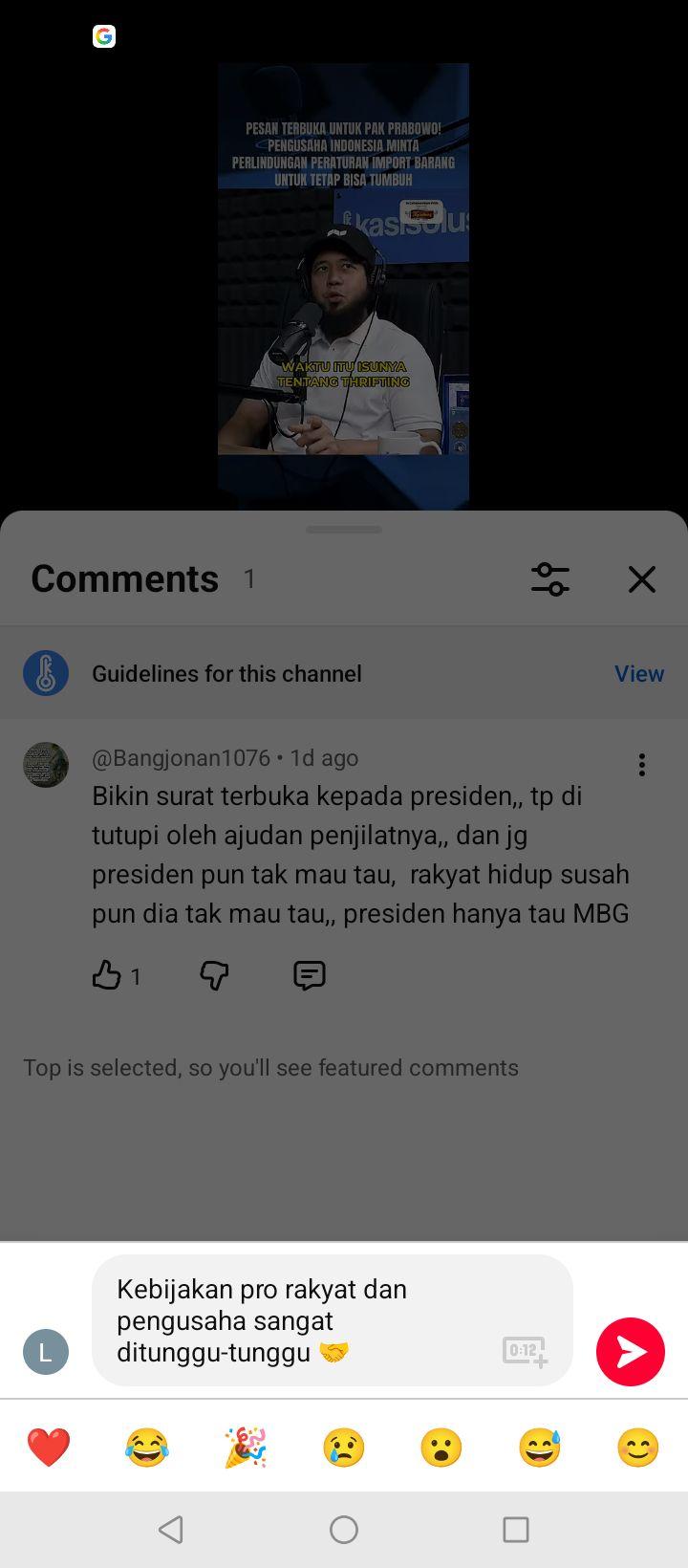Insert the crying face emoji
The image size is (688, 1568).
coord(344,1448)
